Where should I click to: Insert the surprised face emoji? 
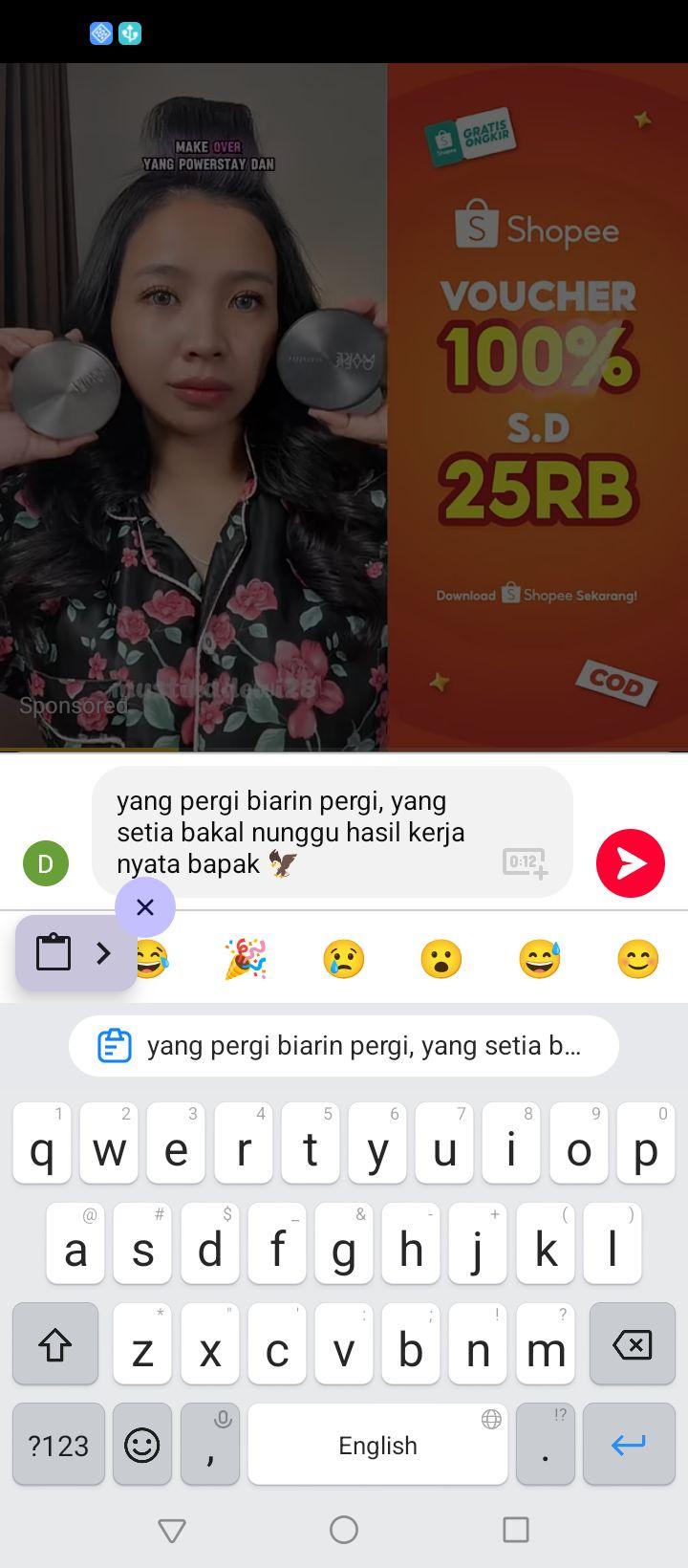point(441,959)
